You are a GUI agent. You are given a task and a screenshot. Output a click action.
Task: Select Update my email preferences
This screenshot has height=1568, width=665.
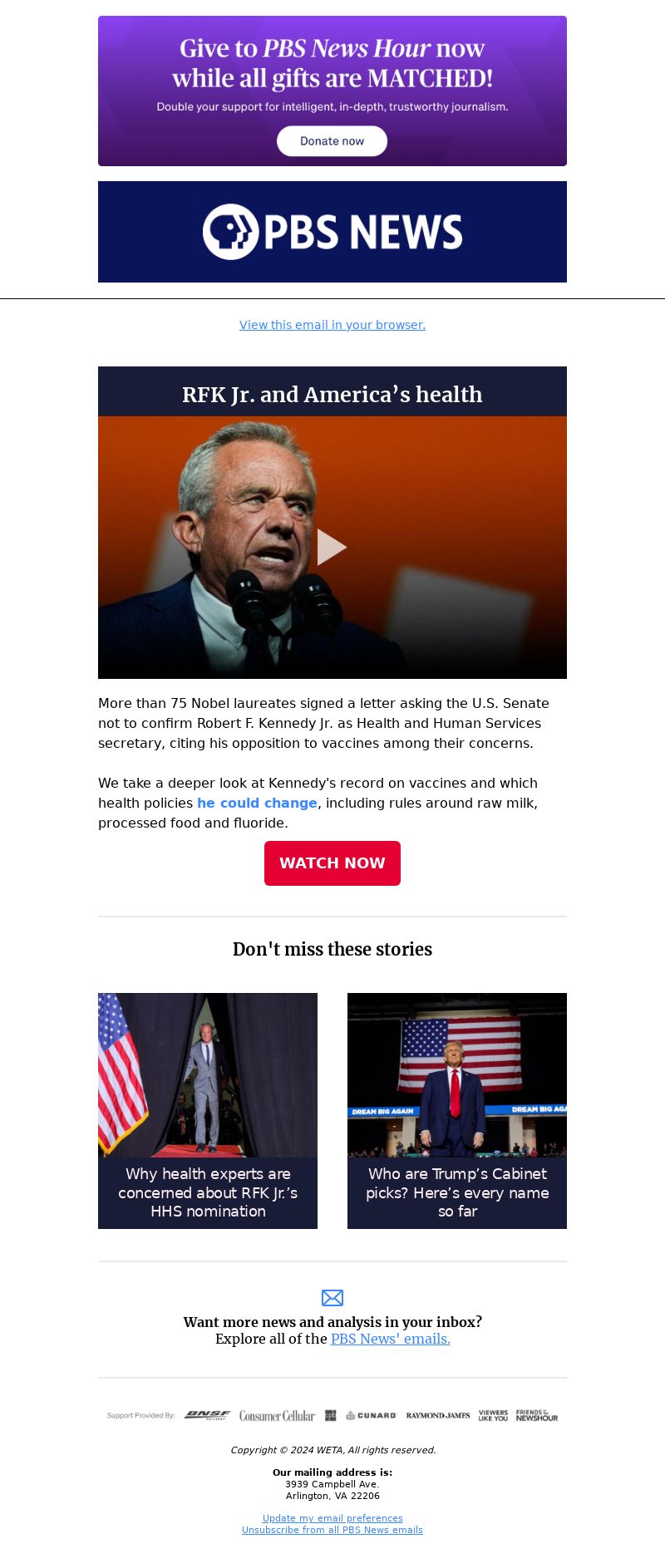click(x=332, y=1518)
